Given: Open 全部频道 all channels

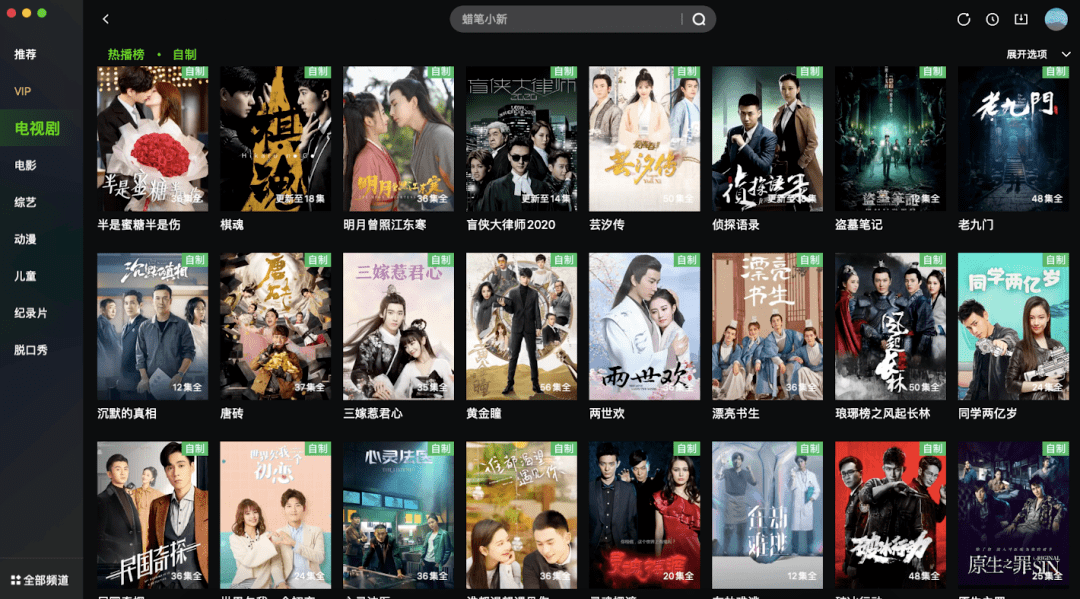Looking at the screenshot, I should [x=40, y=580].
